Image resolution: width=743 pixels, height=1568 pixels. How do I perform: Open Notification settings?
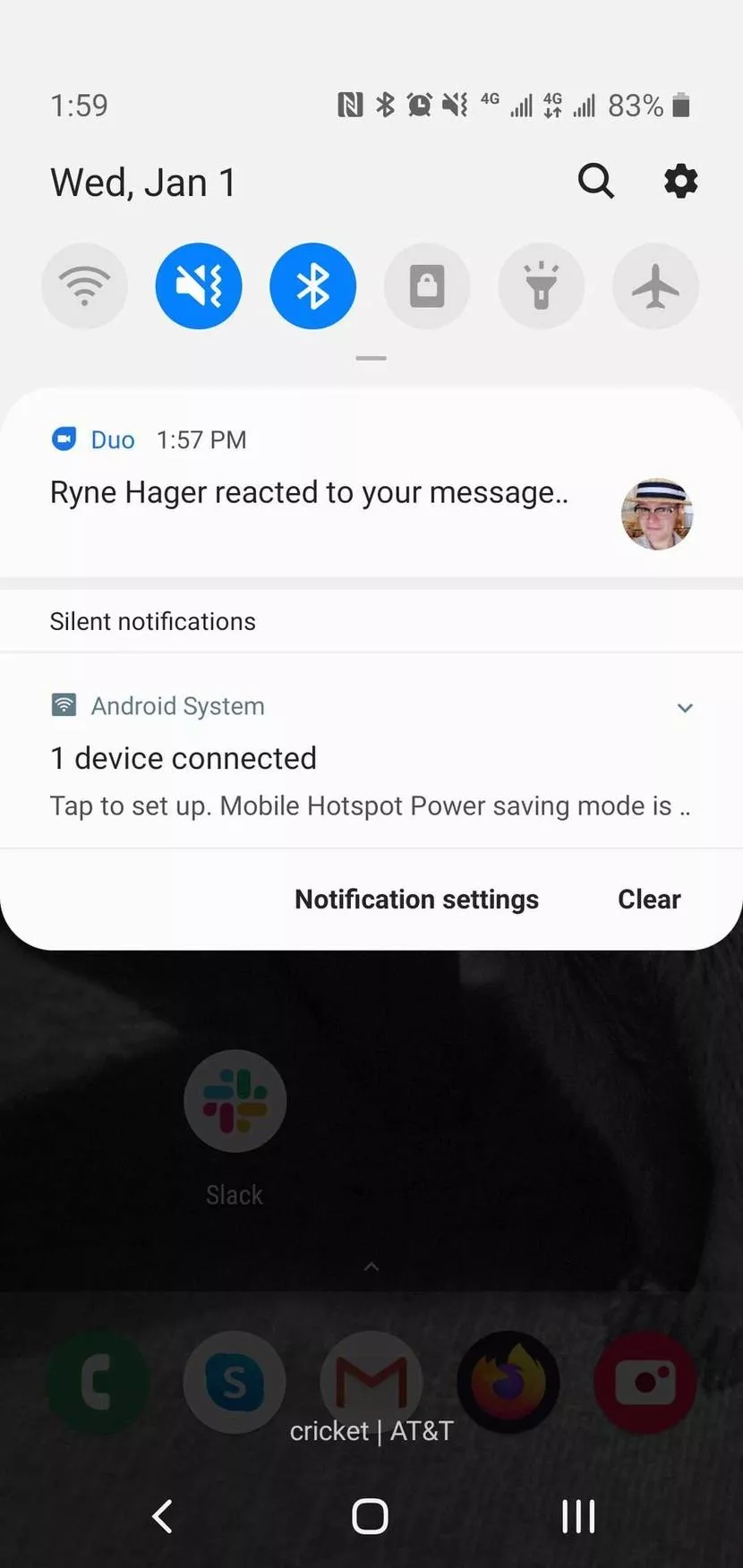(416, 899)
